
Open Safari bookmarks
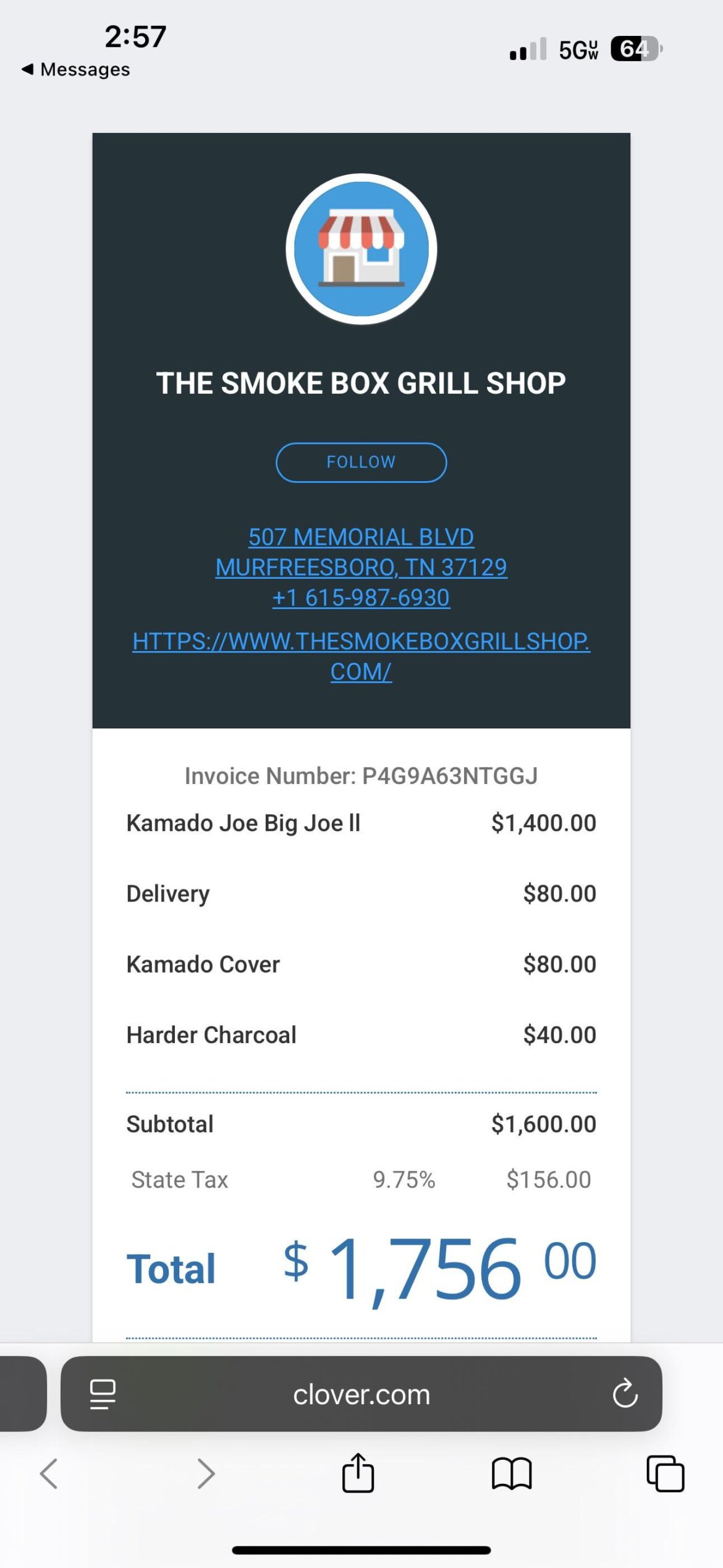pyautogui.click(x=512, y=1473)
